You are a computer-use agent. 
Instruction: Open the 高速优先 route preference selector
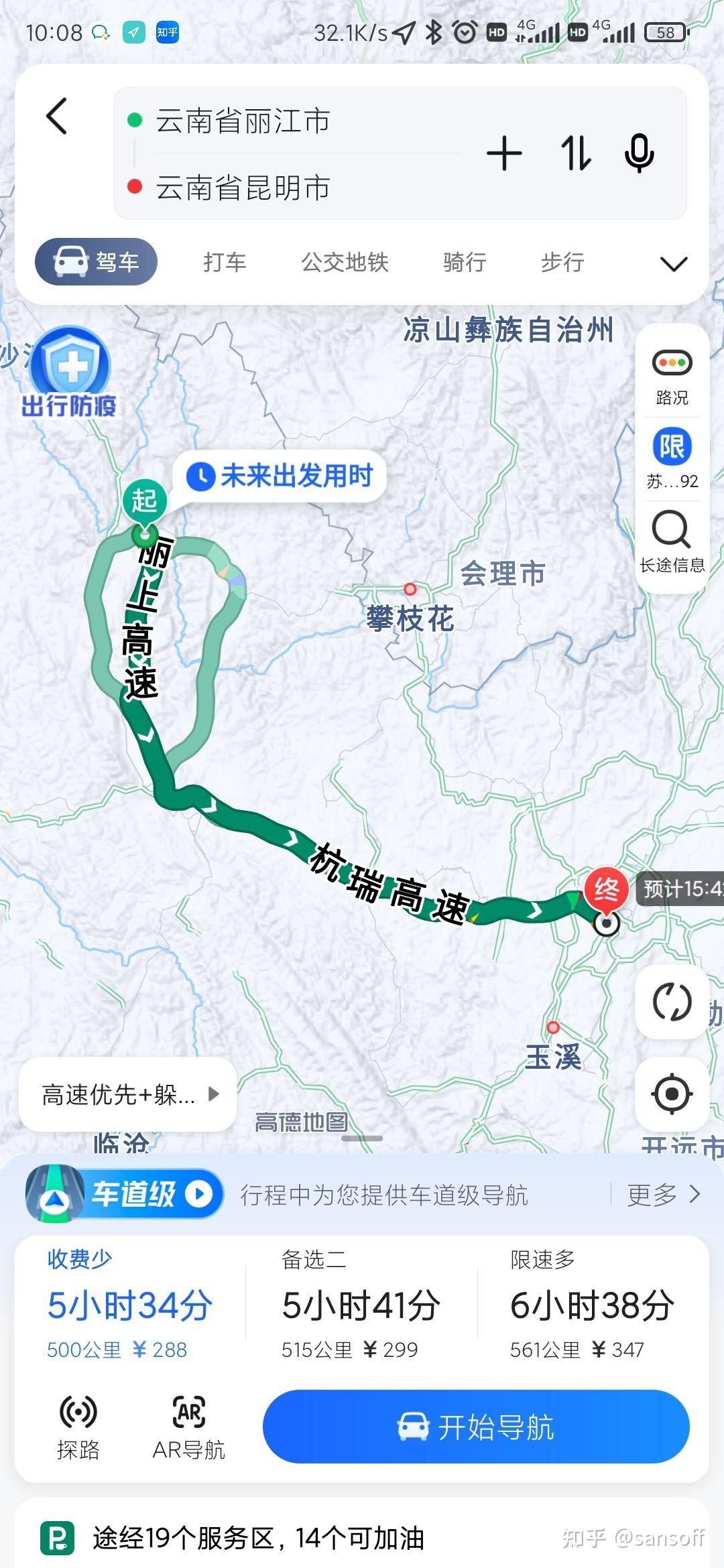[129, 1094]
